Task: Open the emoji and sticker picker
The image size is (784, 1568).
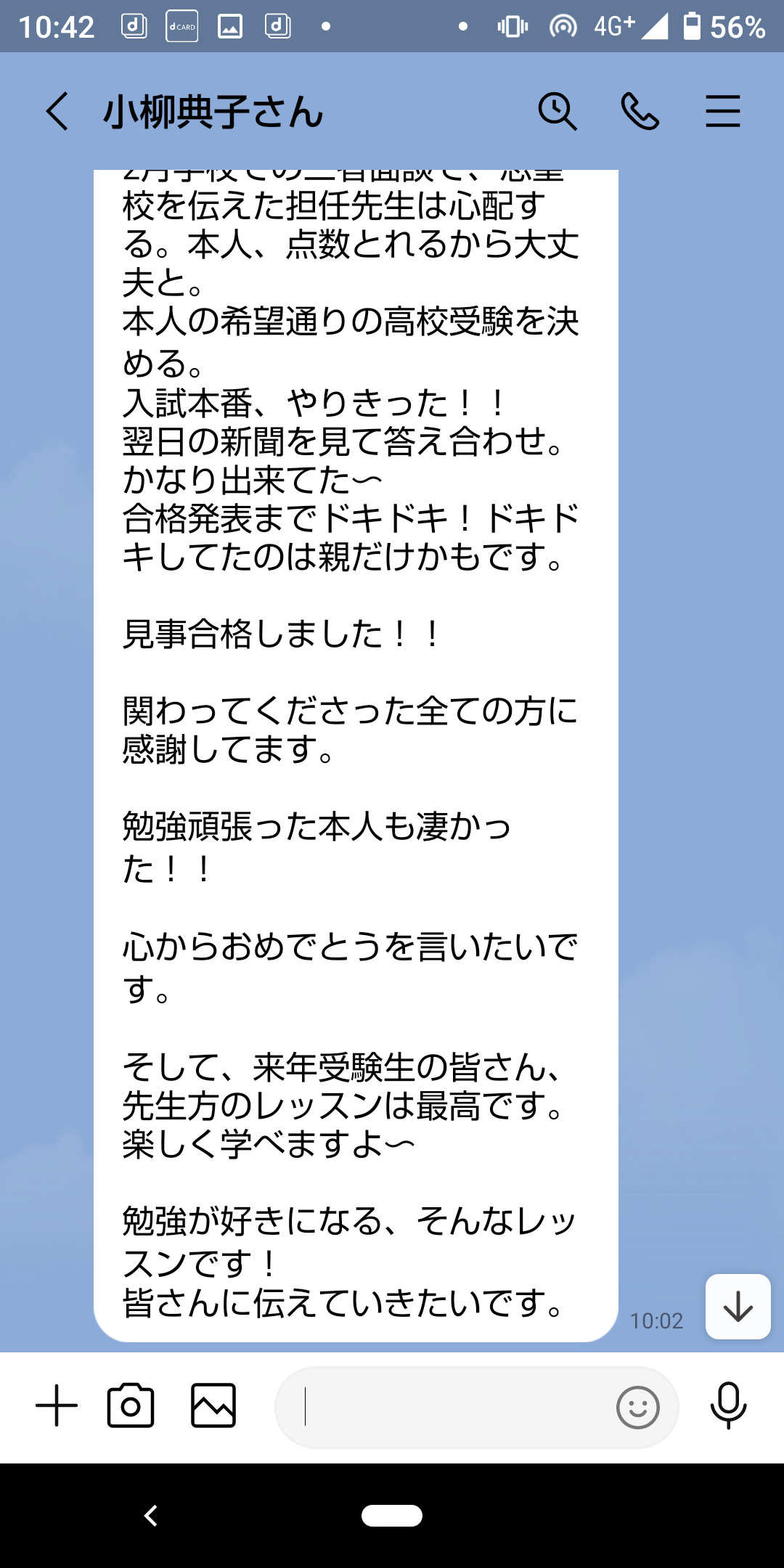Action: tap(637, 1407)
